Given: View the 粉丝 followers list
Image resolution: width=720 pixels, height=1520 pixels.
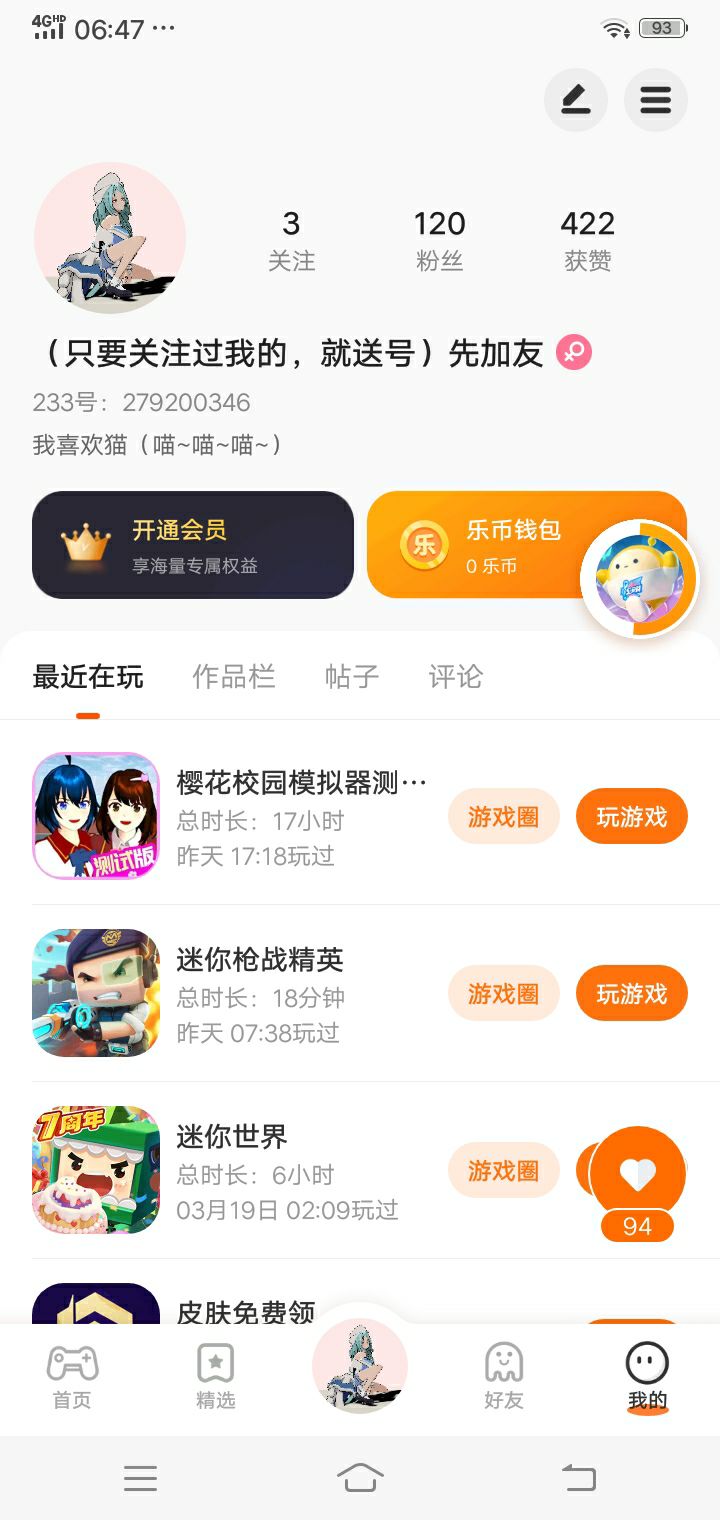Looking at the screenshot, I should pyautogui.click(x=439, y=240).
